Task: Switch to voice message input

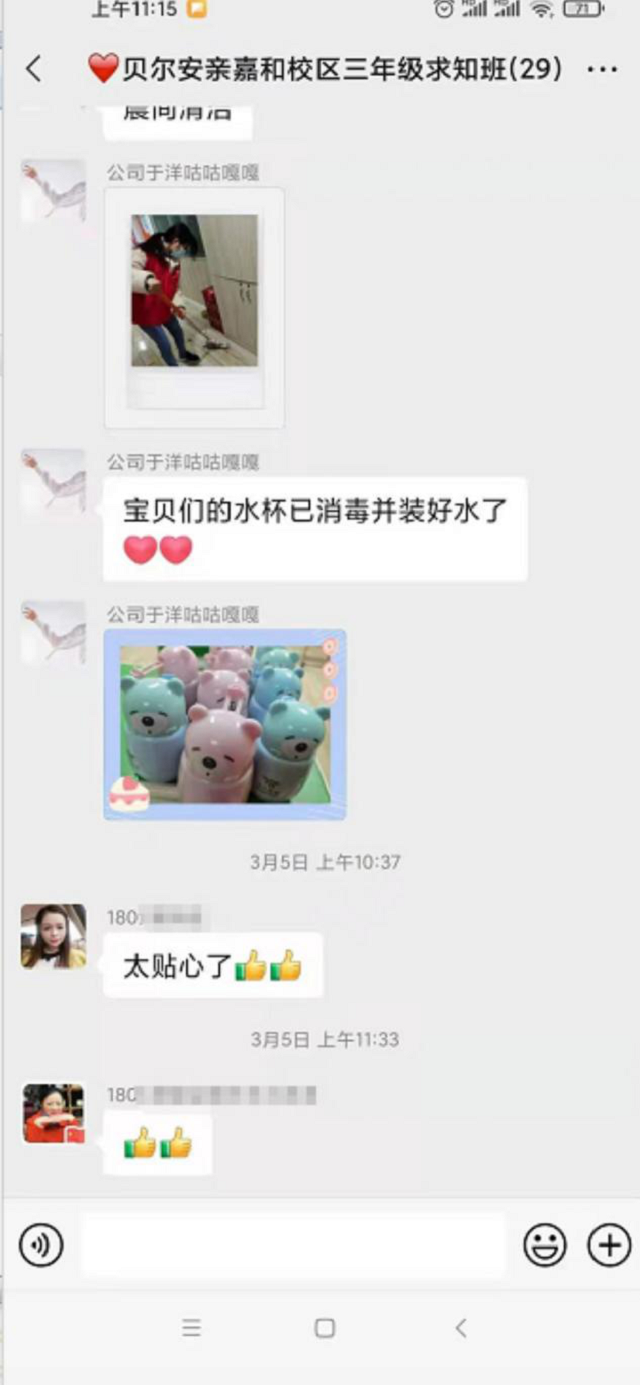Action: pos(41,1245)
